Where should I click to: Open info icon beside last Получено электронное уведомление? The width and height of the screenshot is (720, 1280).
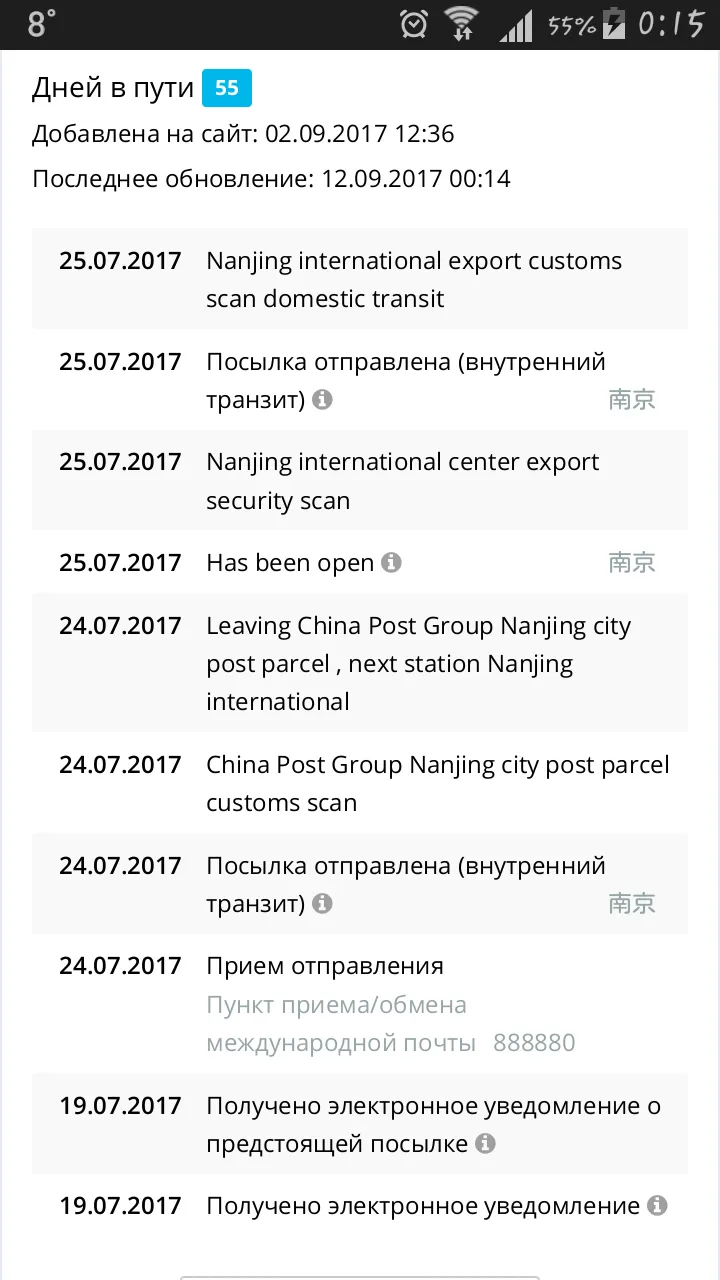point(657,1205)
